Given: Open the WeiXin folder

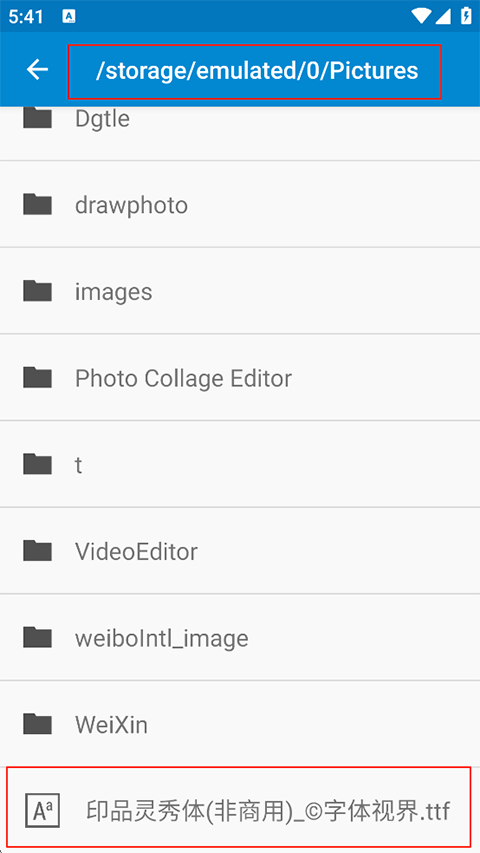Looking at the screenshot, I should pos(240,724).
